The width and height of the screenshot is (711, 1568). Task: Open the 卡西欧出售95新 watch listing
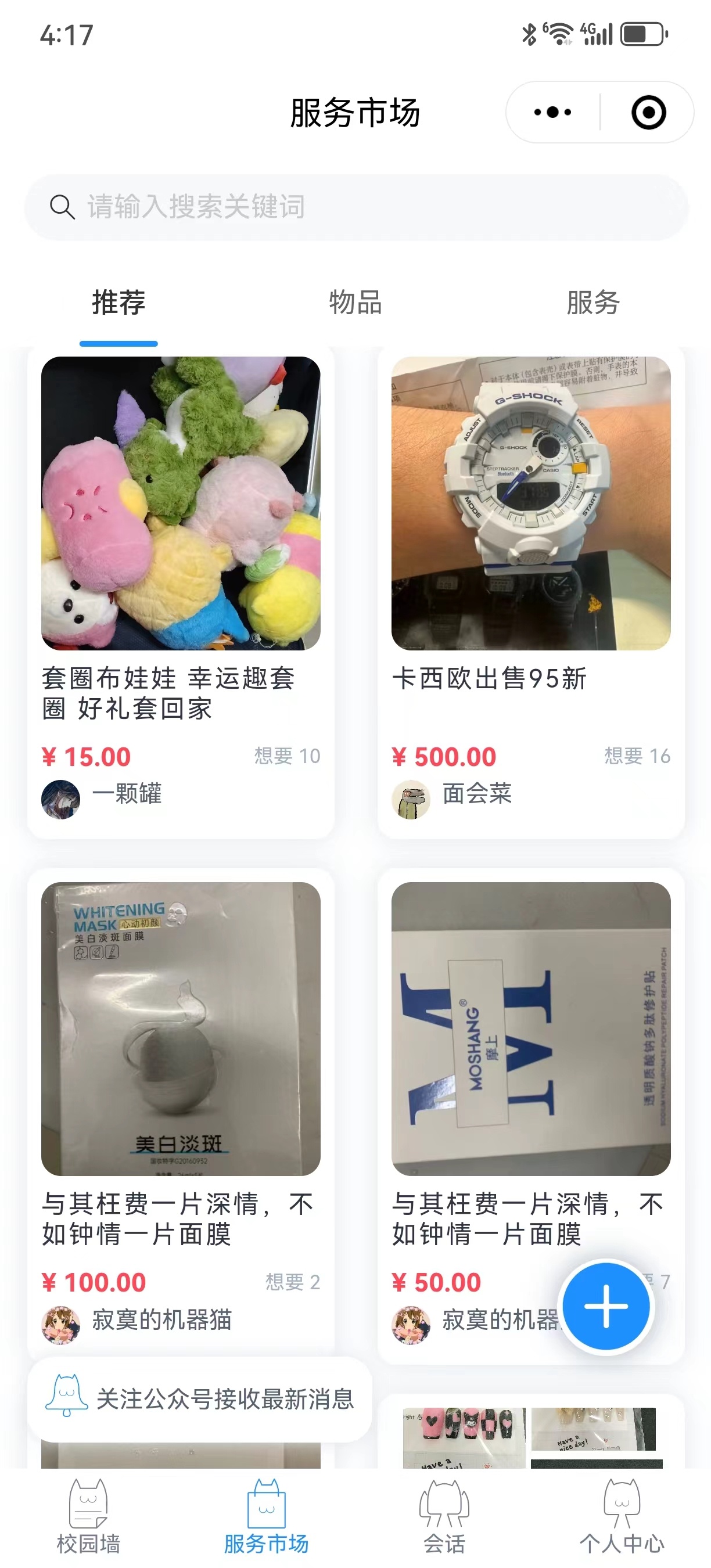[x=531, y=504]
